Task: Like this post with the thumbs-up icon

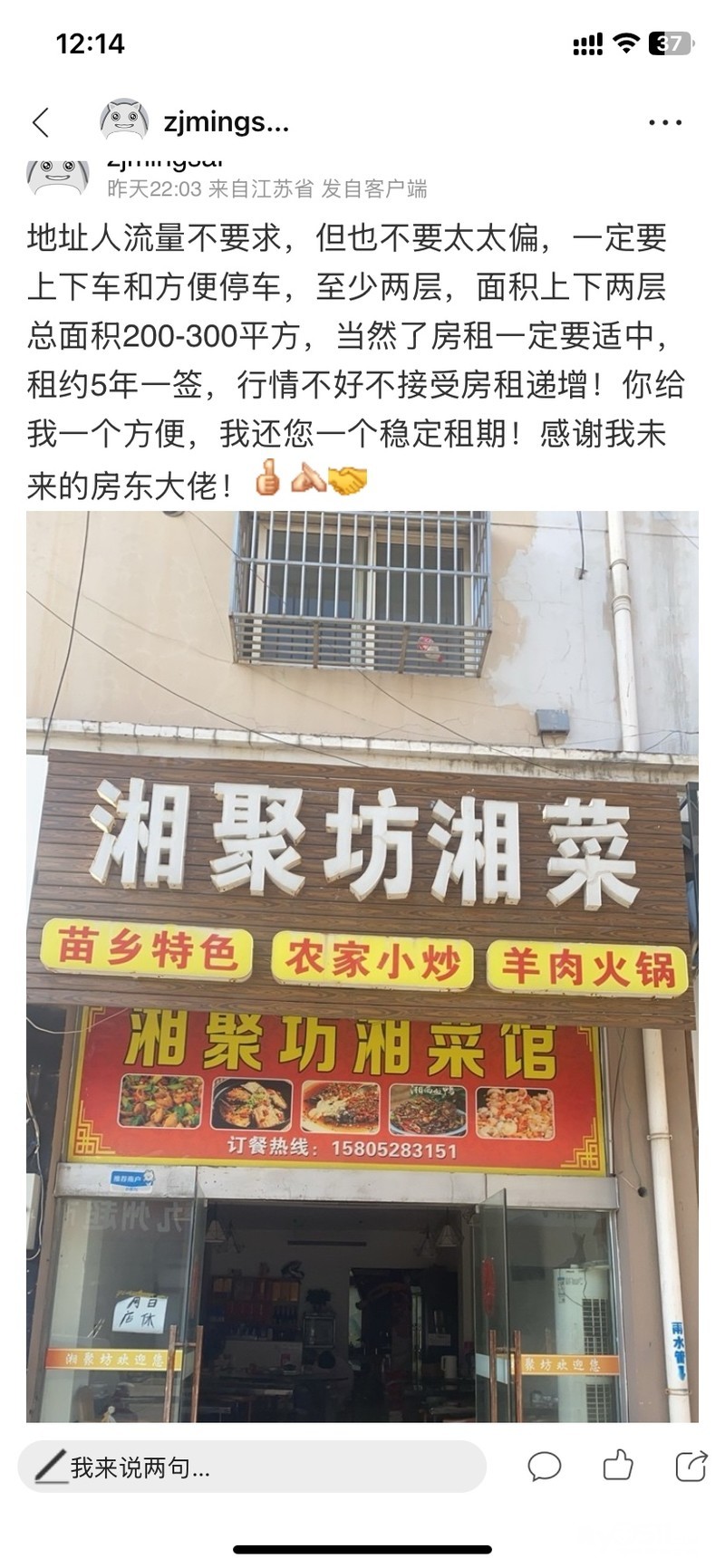Action: [618, 1465]
